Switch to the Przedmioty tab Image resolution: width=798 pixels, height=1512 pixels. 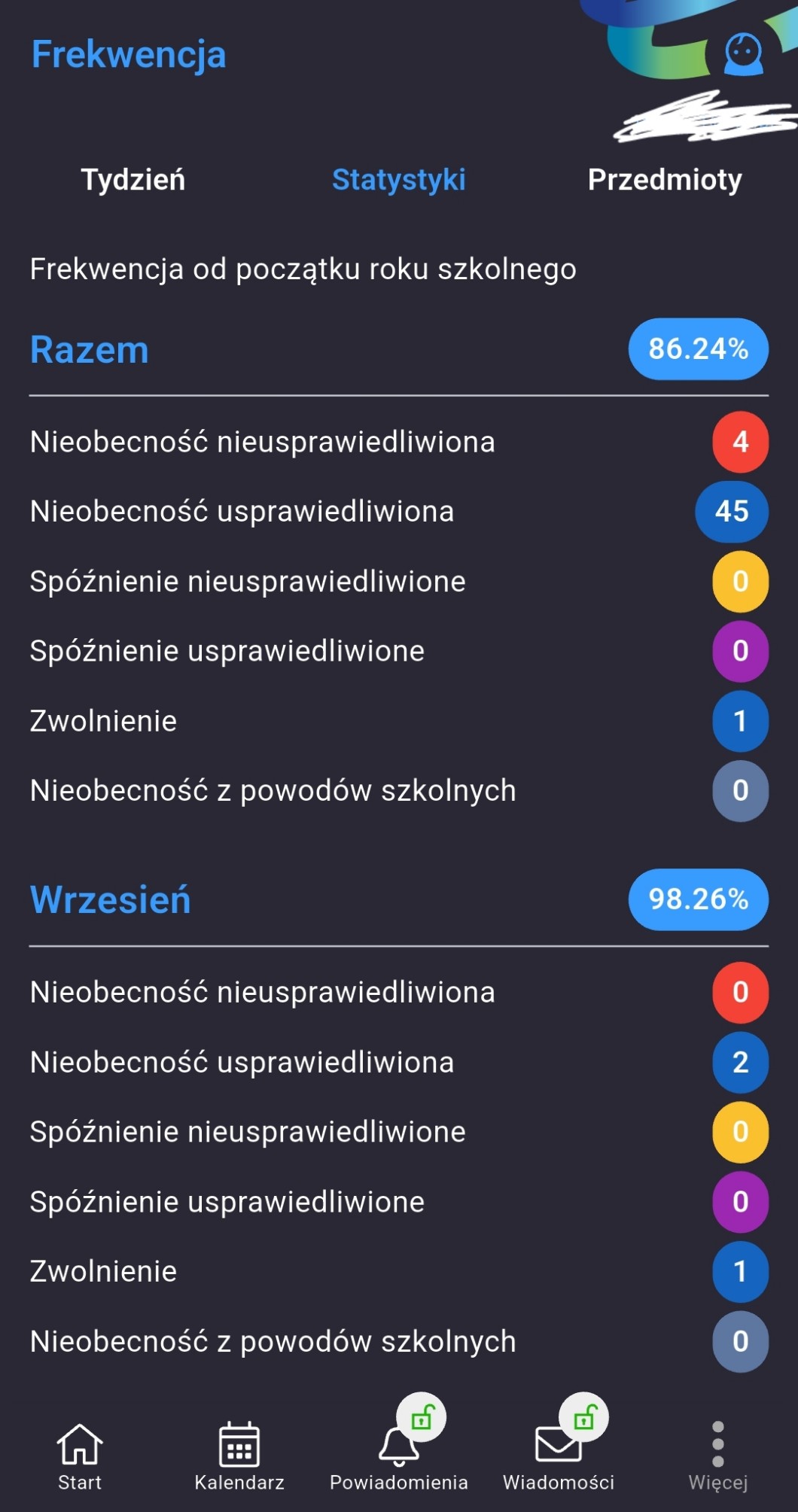pos(664,180)
